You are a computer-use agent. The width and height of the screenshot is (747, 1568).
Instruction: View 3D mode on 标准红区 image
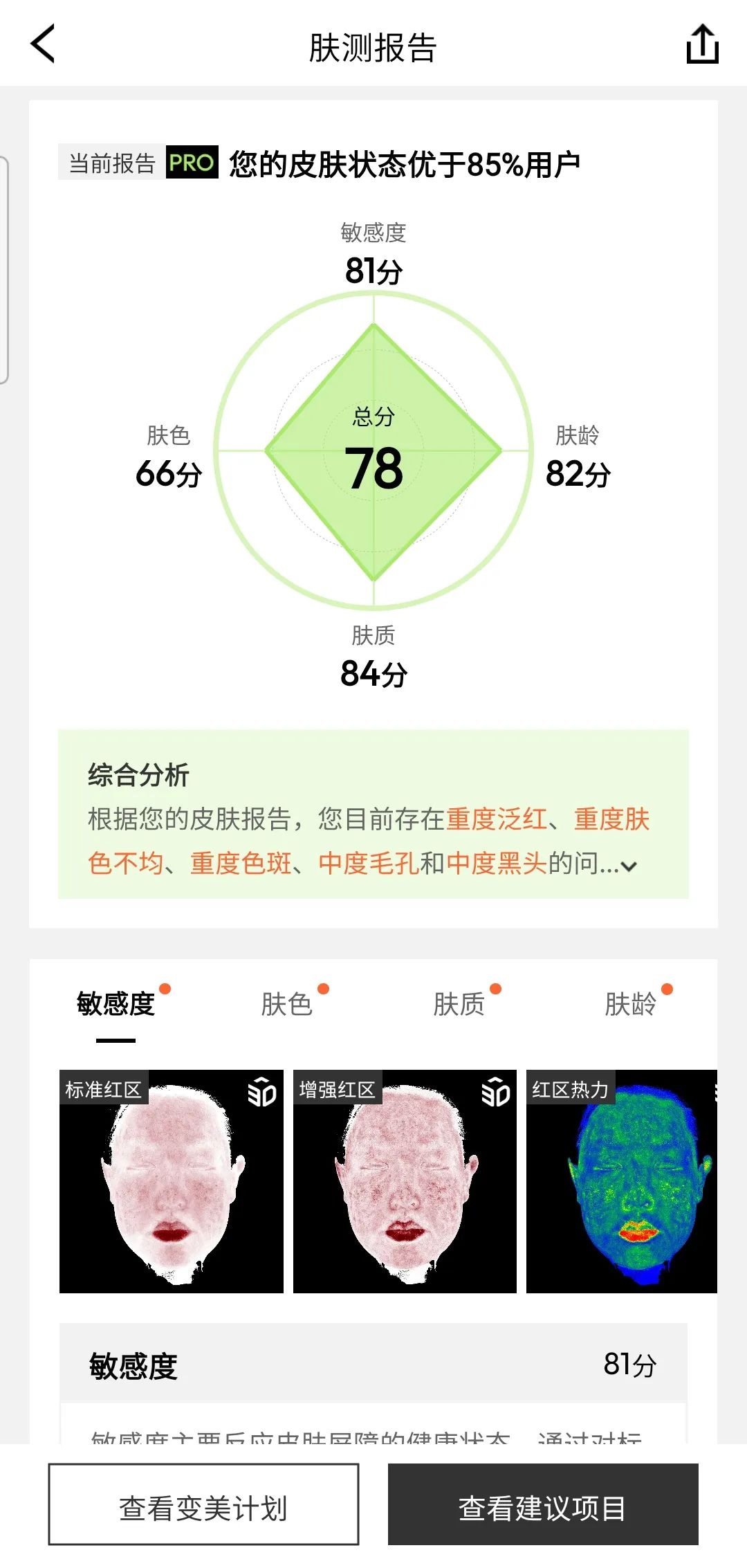coord(261,1092)
